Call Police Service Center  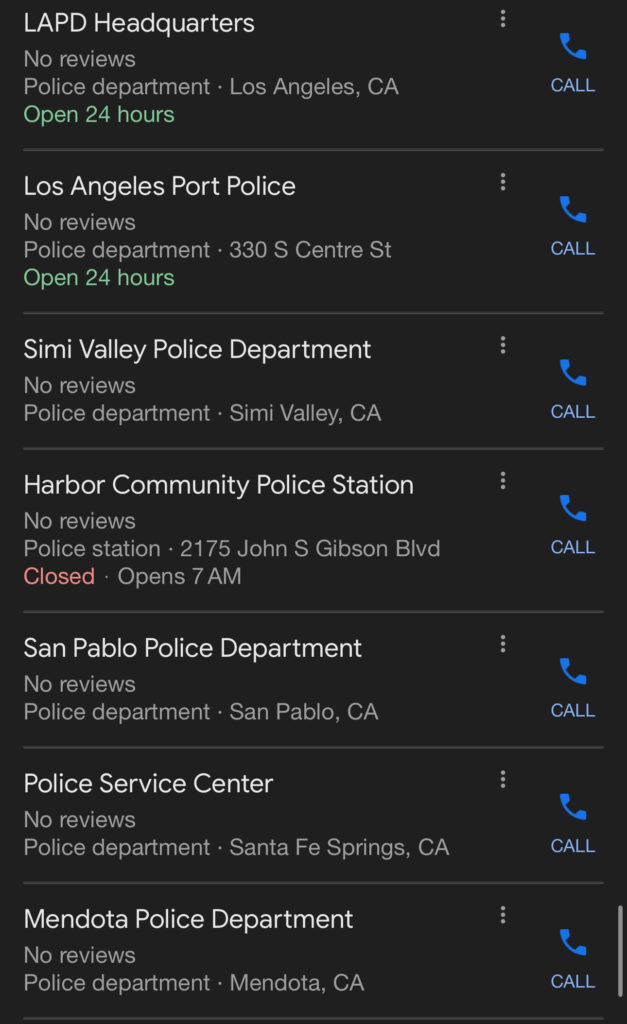click(x=573, y=824)
